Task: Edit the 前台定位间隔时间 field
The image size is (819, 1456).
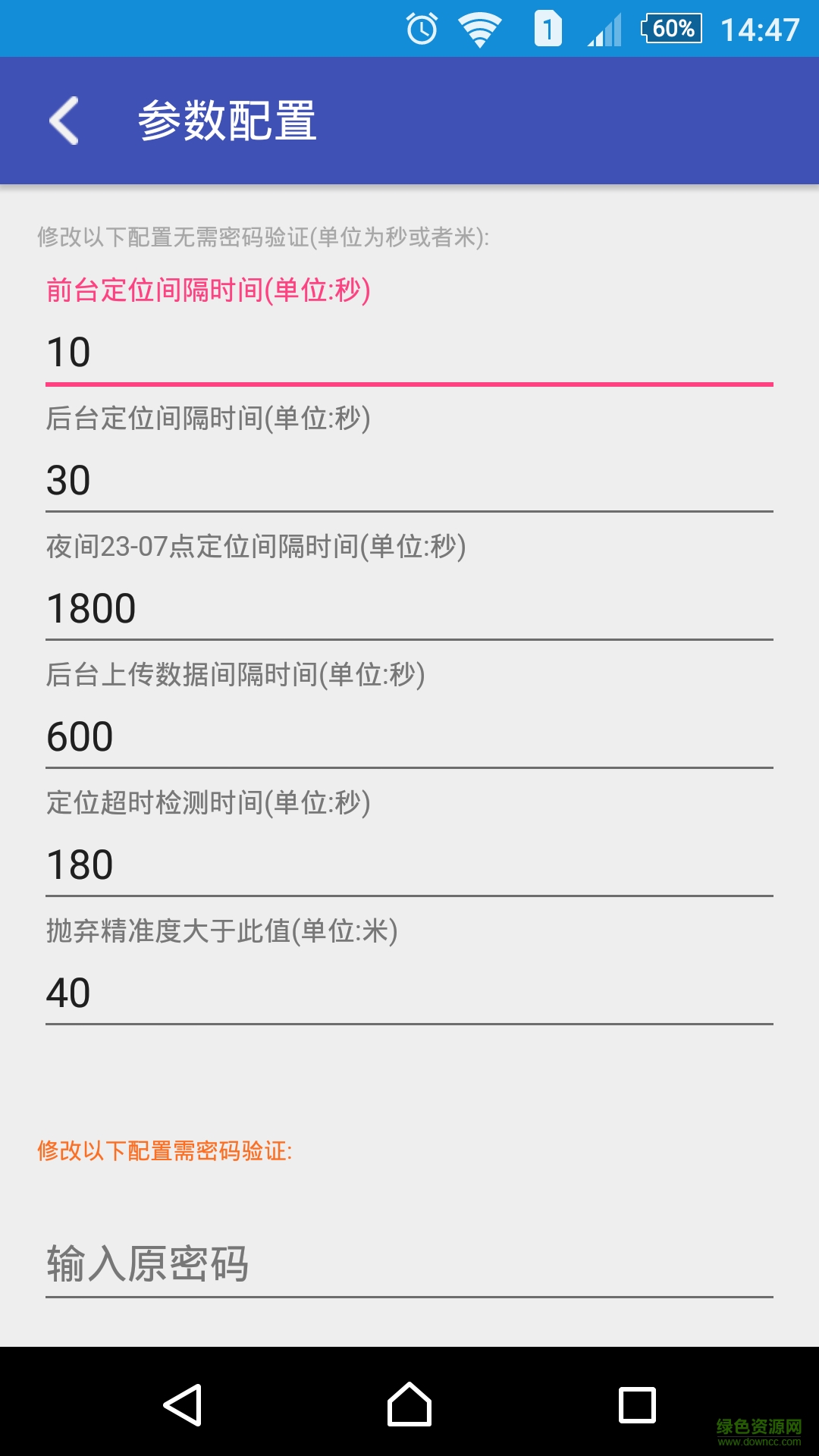Action: pos(409,353)
